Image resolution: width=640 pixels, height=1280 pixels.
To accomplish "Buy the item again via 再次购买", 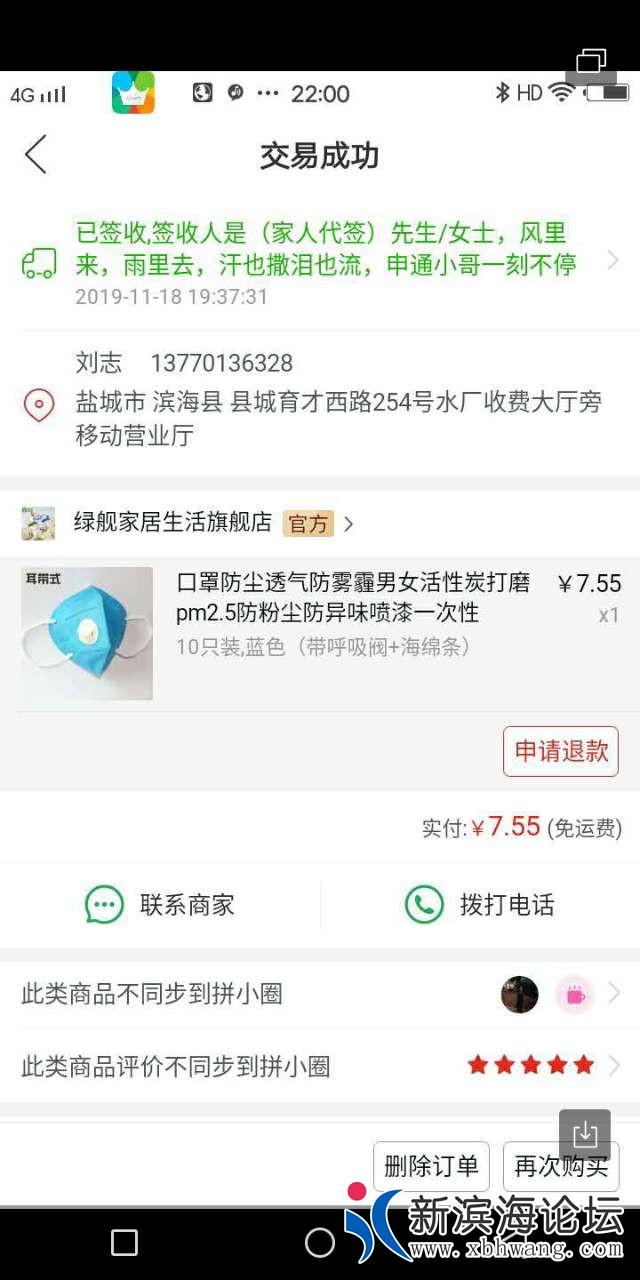I will [560, 1166].
